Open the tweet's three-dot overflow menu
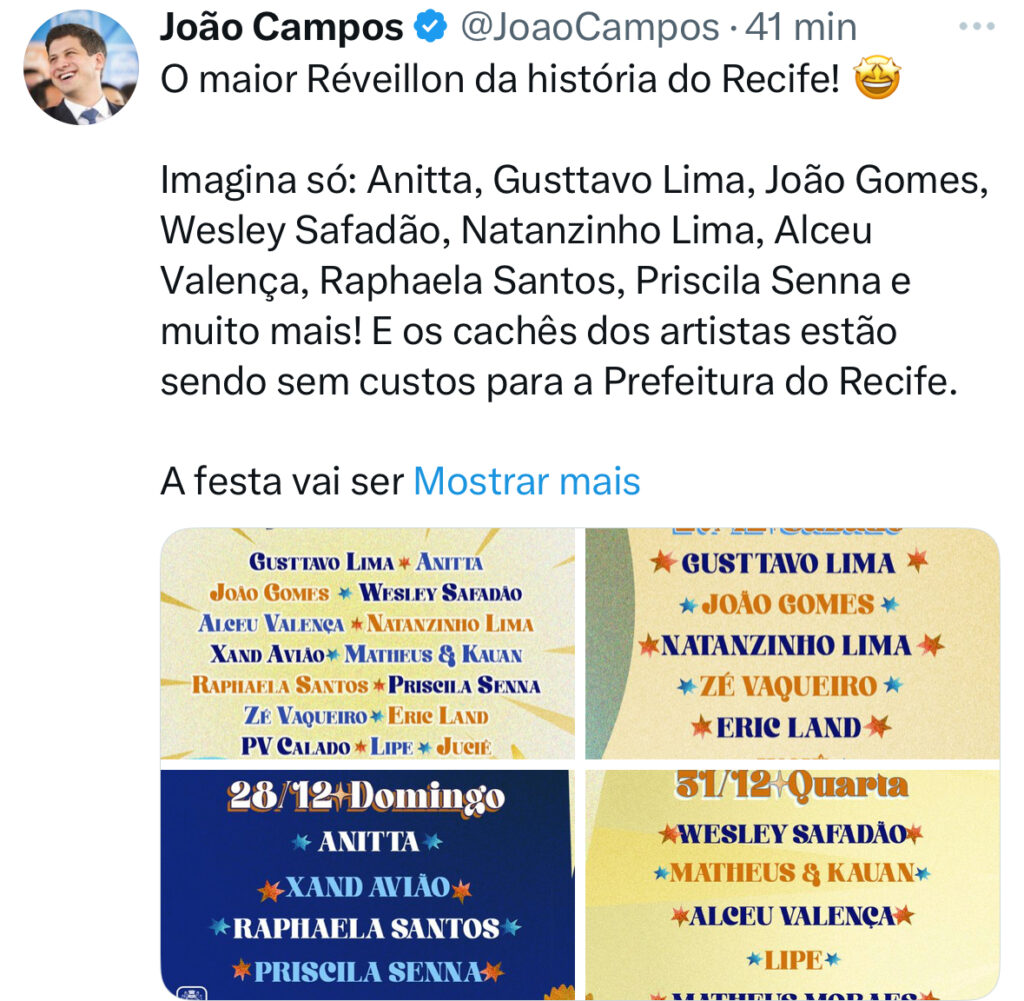Screen dimensions: 1024x1001 point(976,28)
